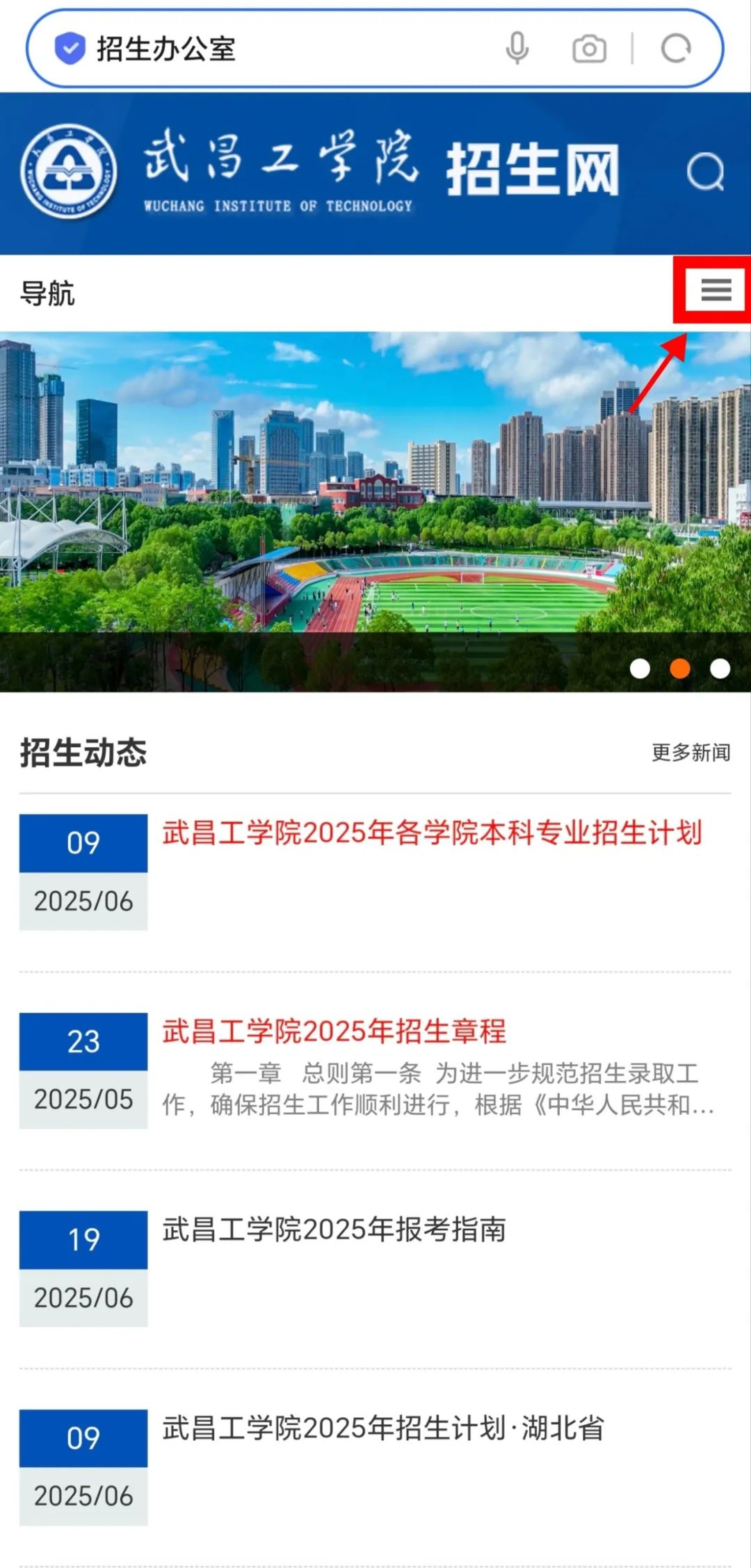Screen dimensions: 751x1568
Task: View 更多新闻 list
Action: 691,752
